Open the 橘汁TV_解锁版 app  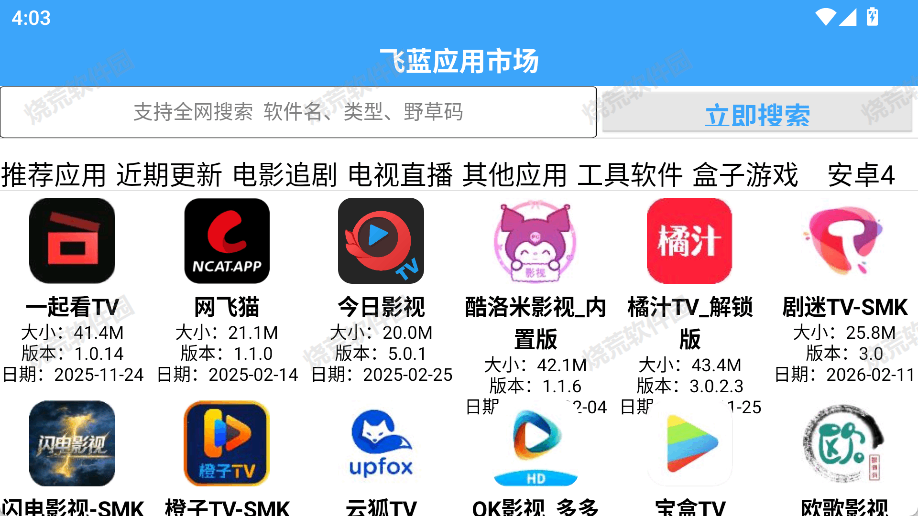pos(690,242)
